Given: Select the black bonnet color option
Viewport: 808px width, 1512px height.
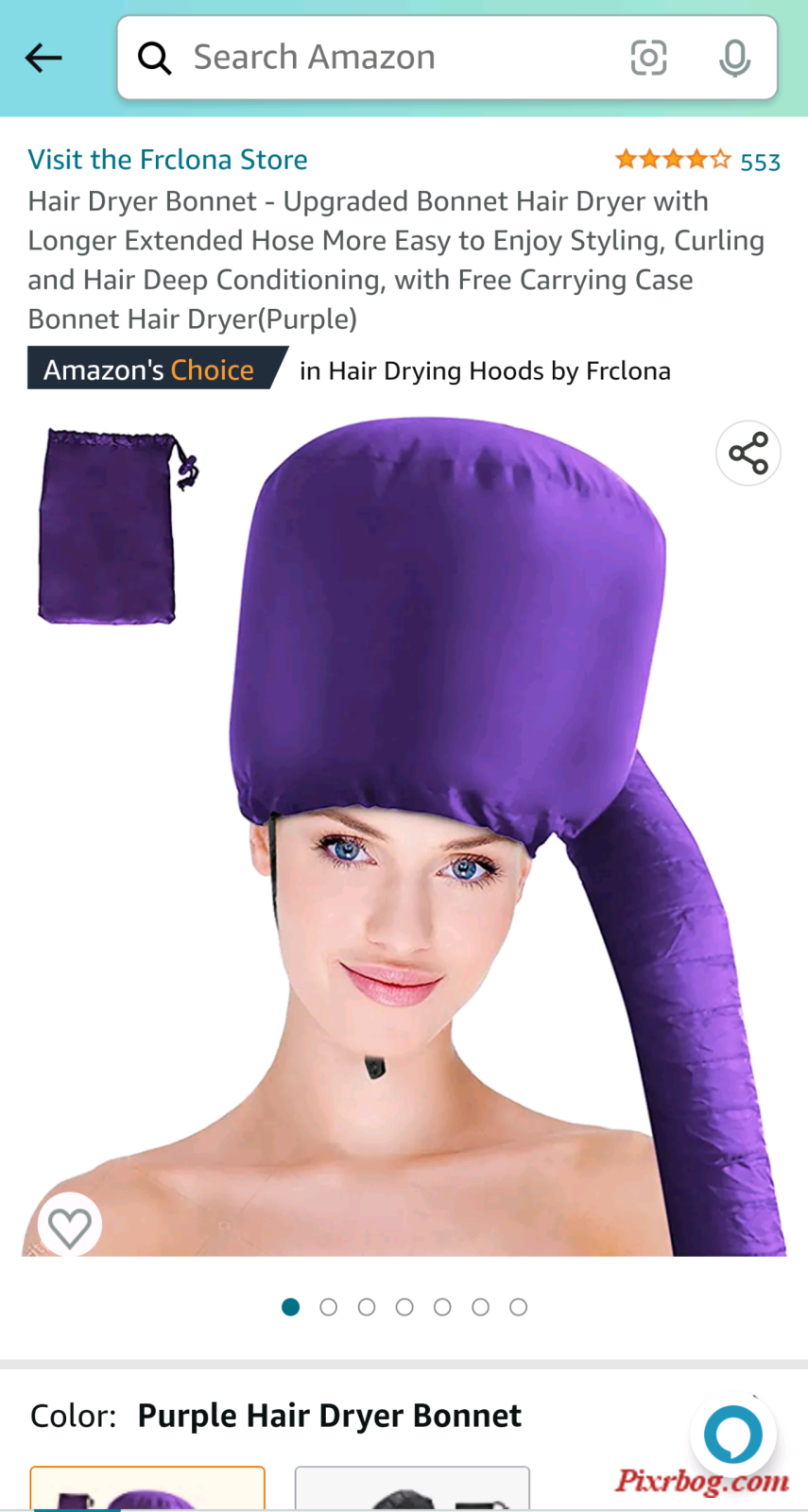Looking at the screenshot, I should point(412,1489).
